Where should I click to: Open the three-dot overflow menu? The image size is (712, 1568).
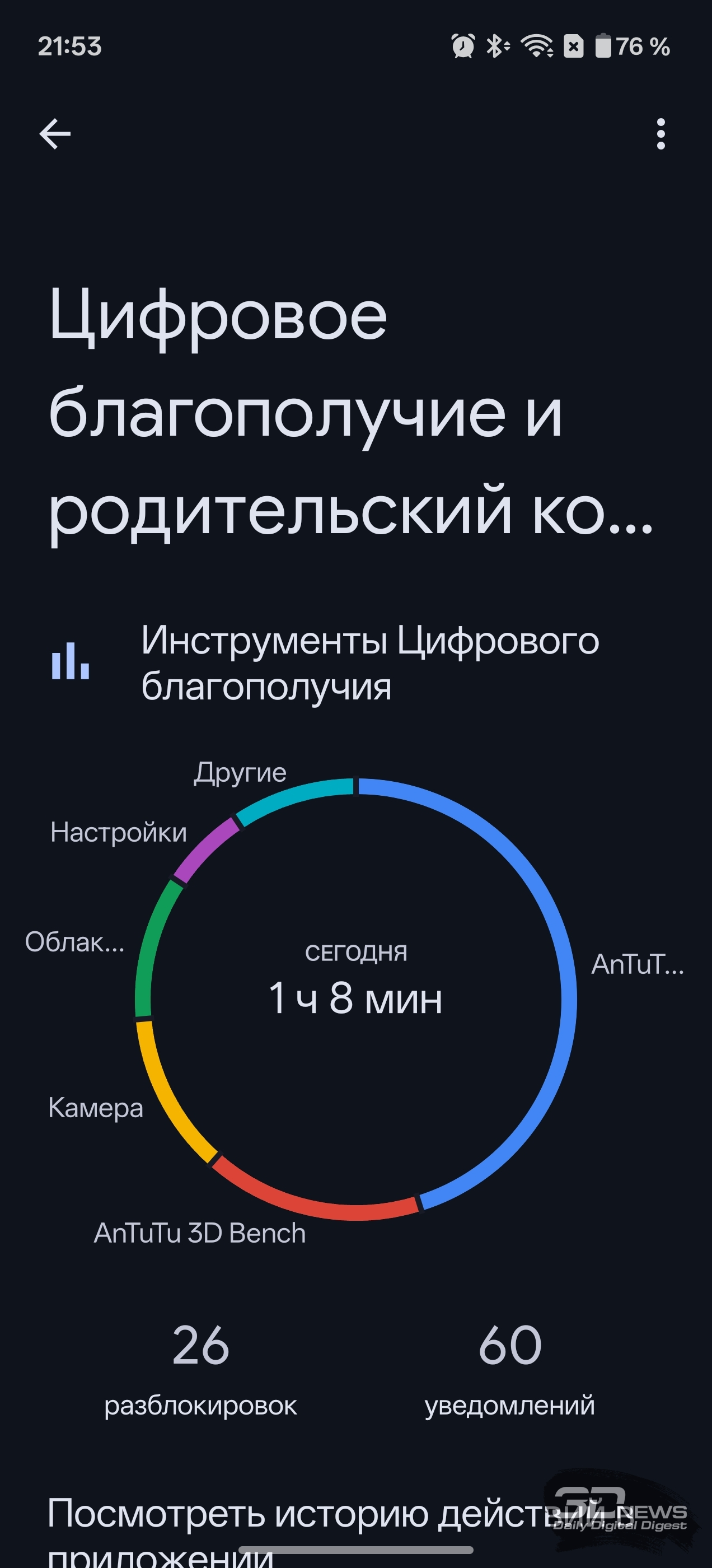661,134
